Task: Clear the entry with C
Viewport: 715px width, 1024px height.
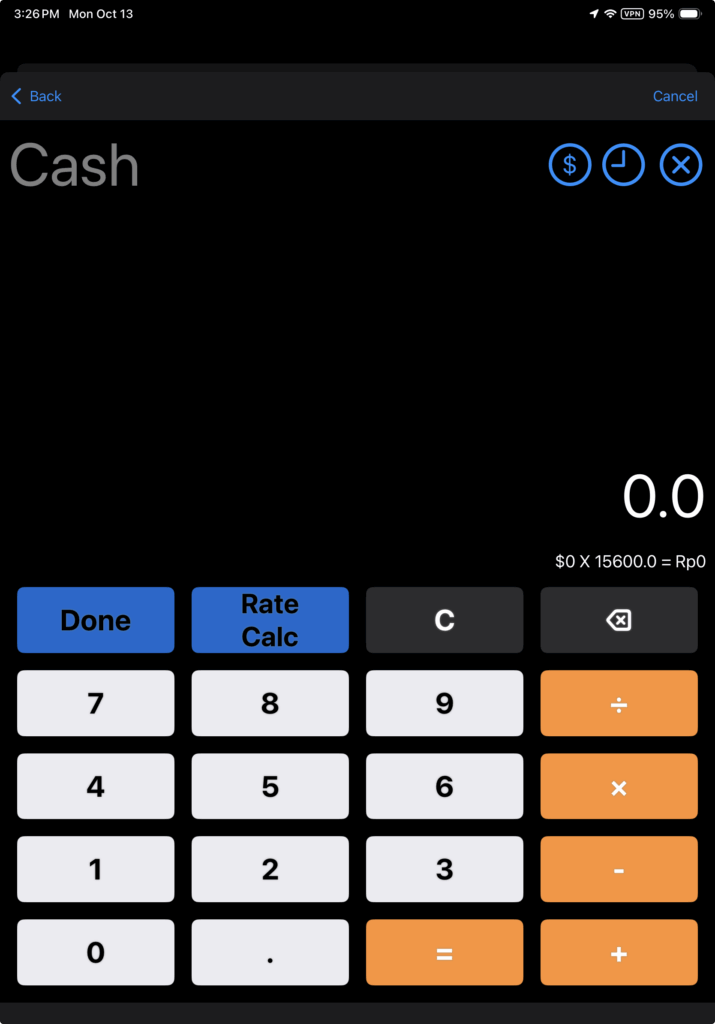Action: pos(444,620)
